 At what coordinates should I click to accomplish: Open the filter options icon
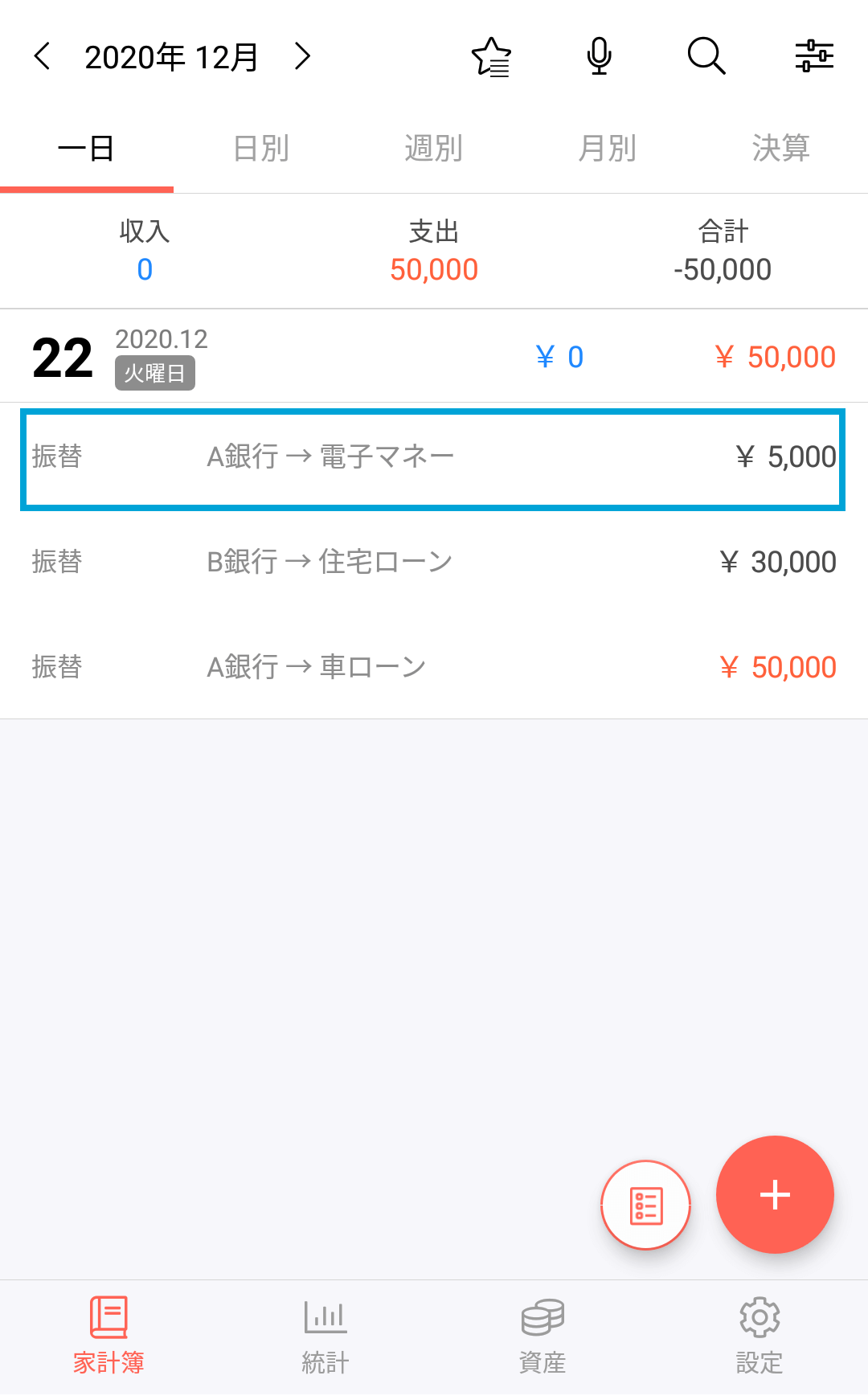click(x=813, y=56)
